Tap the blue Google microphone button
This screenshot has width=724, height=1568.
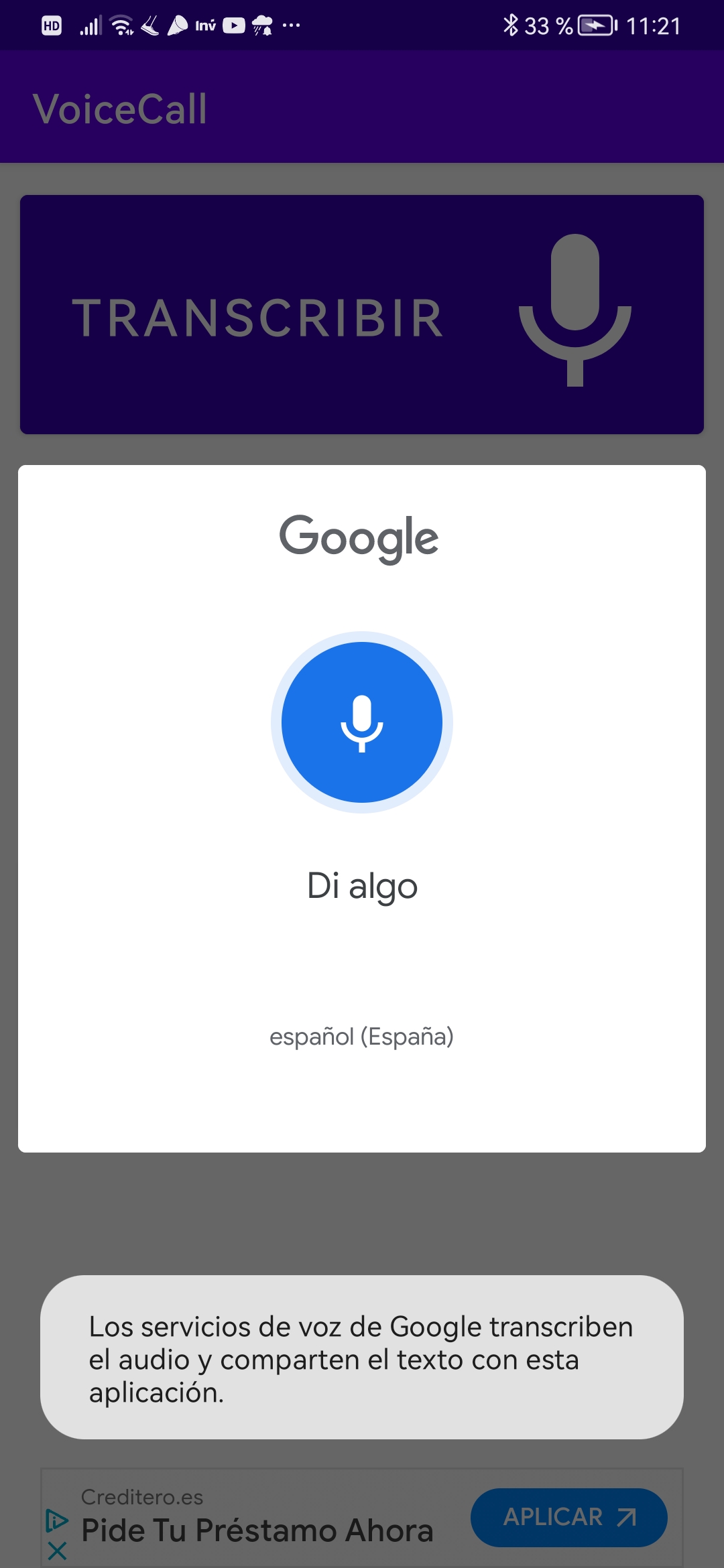click(362, 722)
